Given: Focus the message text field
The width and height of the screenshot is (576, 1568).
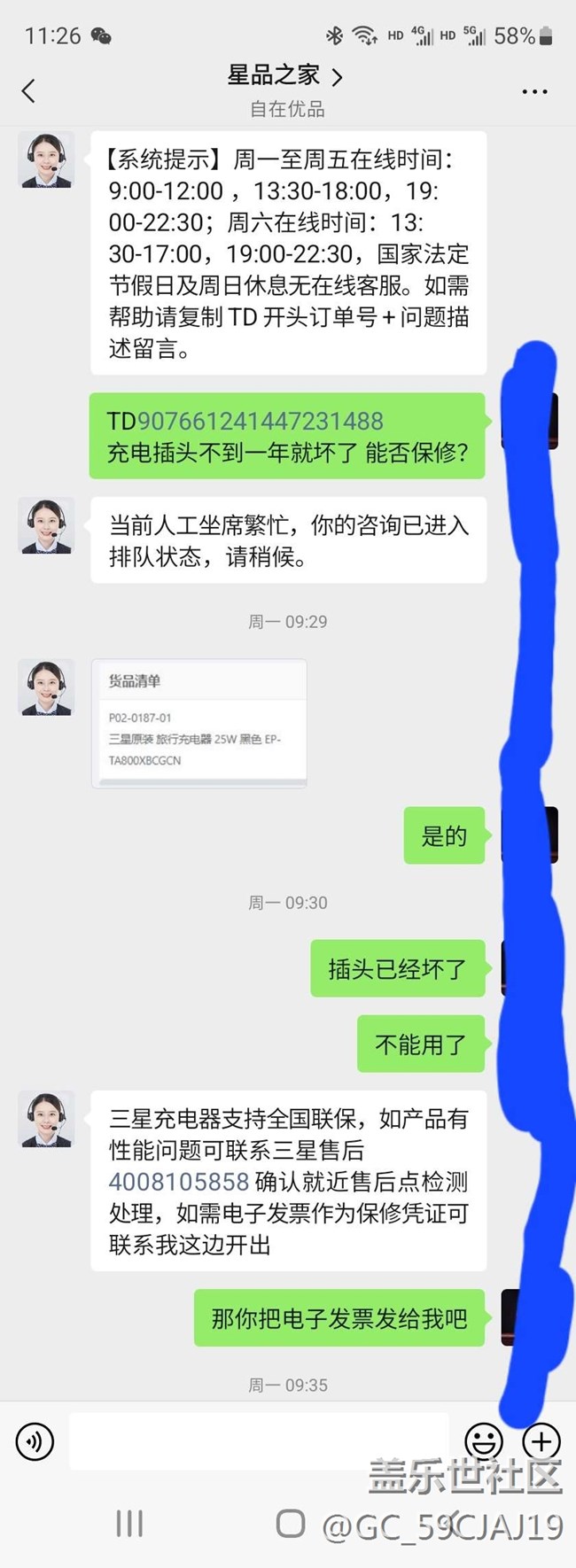Looking at the screenshot, I should pos(259,1441).
